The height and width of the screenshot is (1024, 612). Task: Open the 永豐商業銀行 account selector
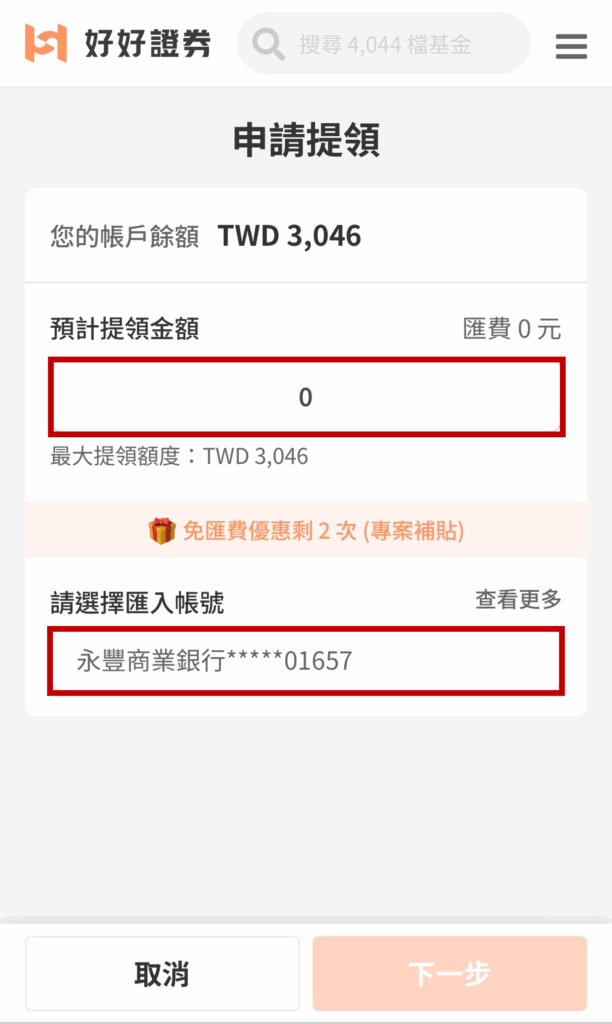pyautogui.click(x=306, y=661)
